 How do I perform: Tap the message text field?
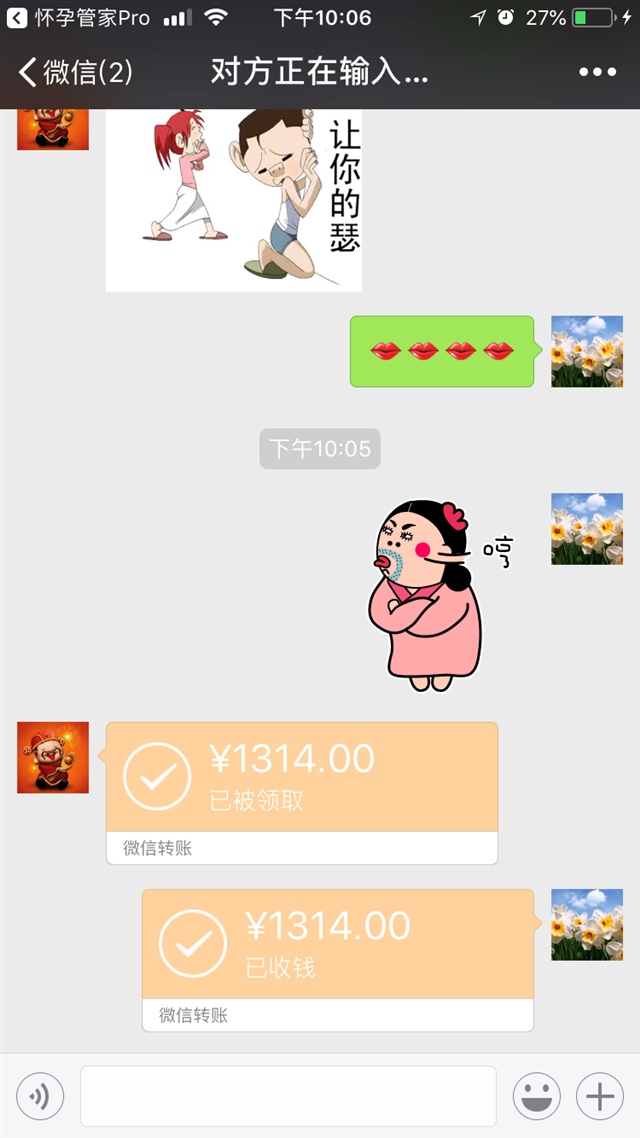[x=288, y=1097]
